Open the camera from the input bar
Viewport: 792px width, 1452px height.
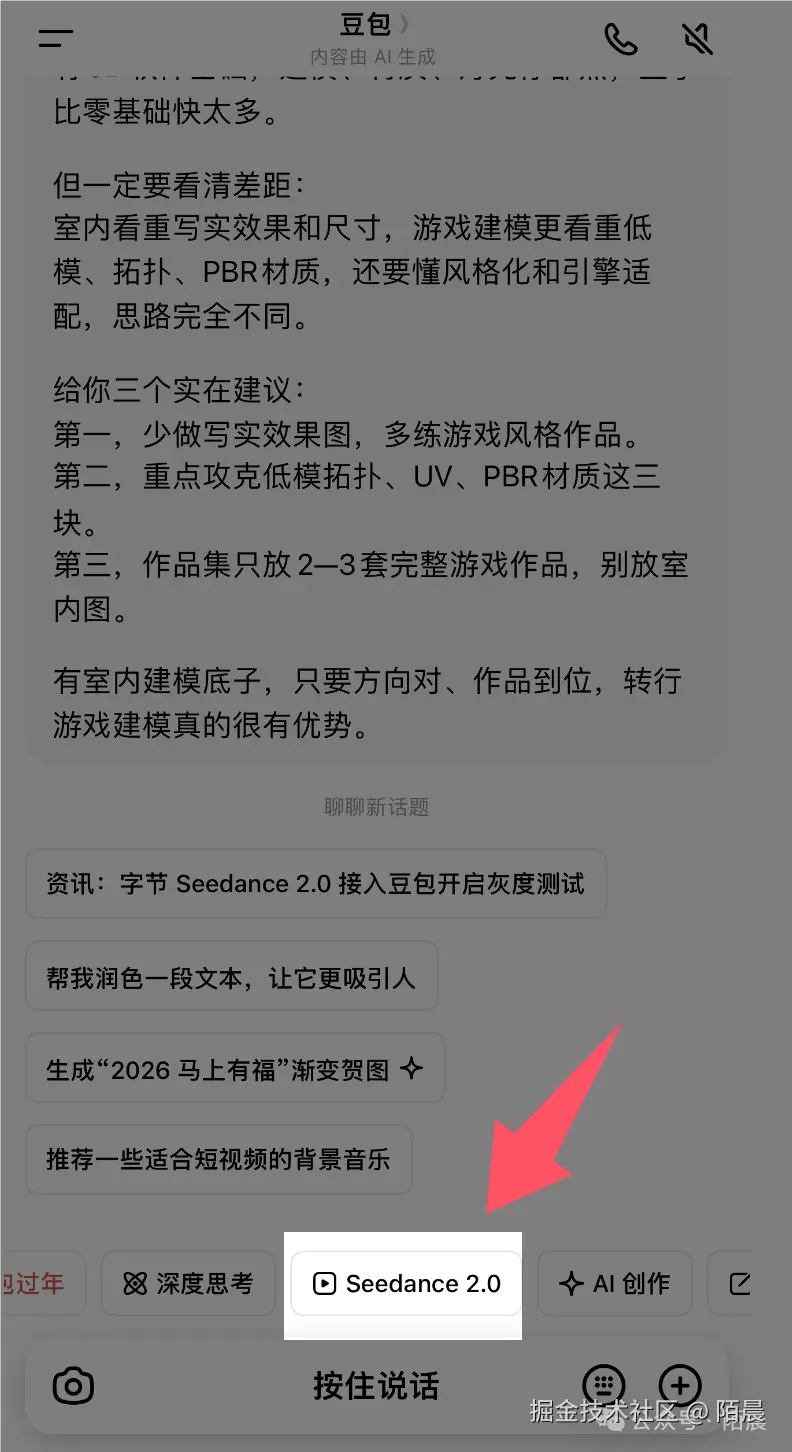pos(73,1386)
